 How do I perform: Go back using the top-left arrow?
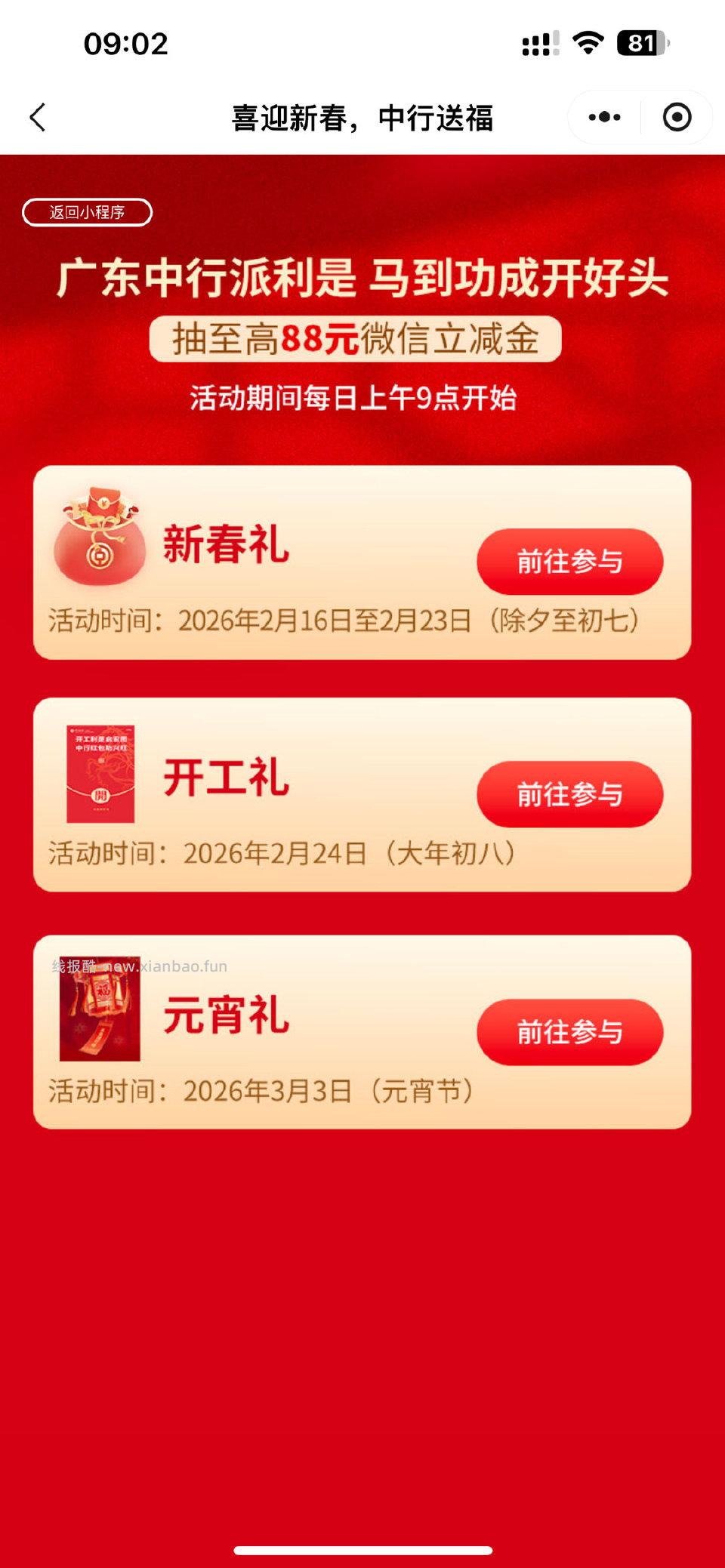[38, 118]
